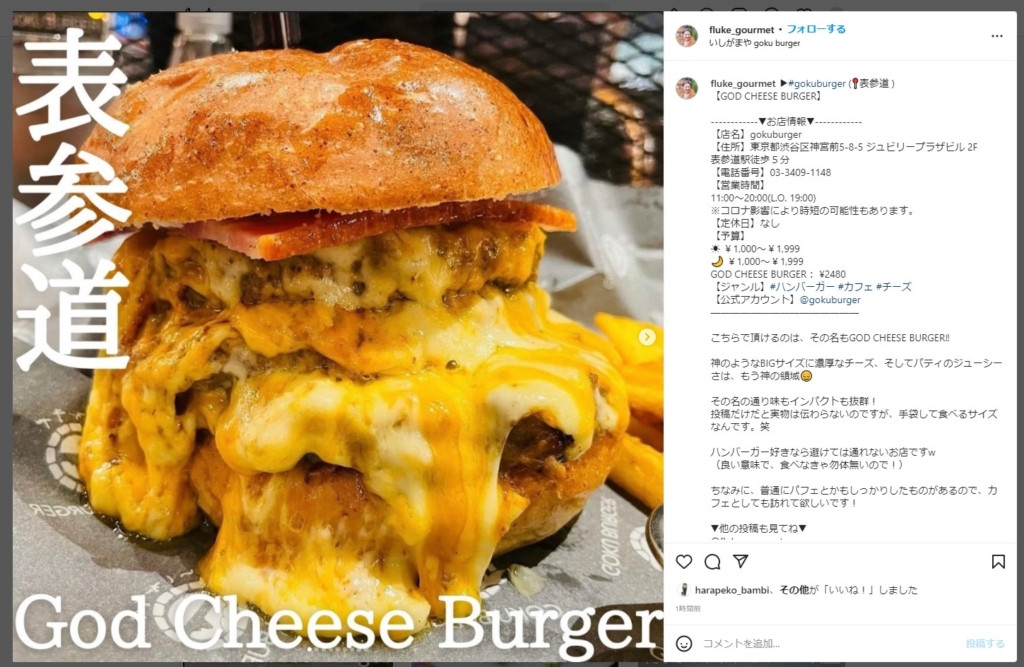Open the emoji picker for comments
Viewport: 1024px width, 667px height.
tap(684, 643)
